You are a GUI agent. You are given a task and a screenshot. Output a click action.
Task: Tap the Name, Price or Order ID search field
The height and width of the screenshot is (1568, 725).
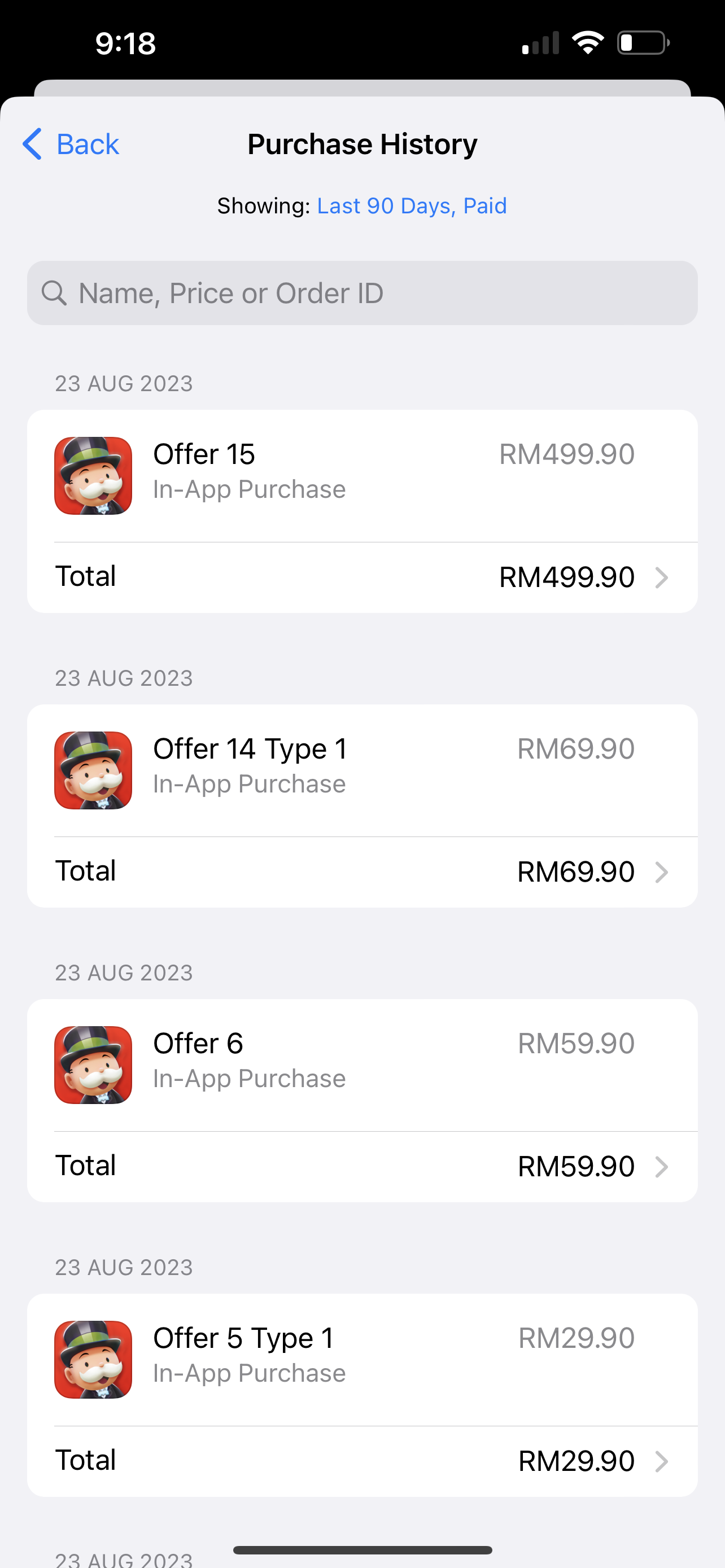coord(362,293)
